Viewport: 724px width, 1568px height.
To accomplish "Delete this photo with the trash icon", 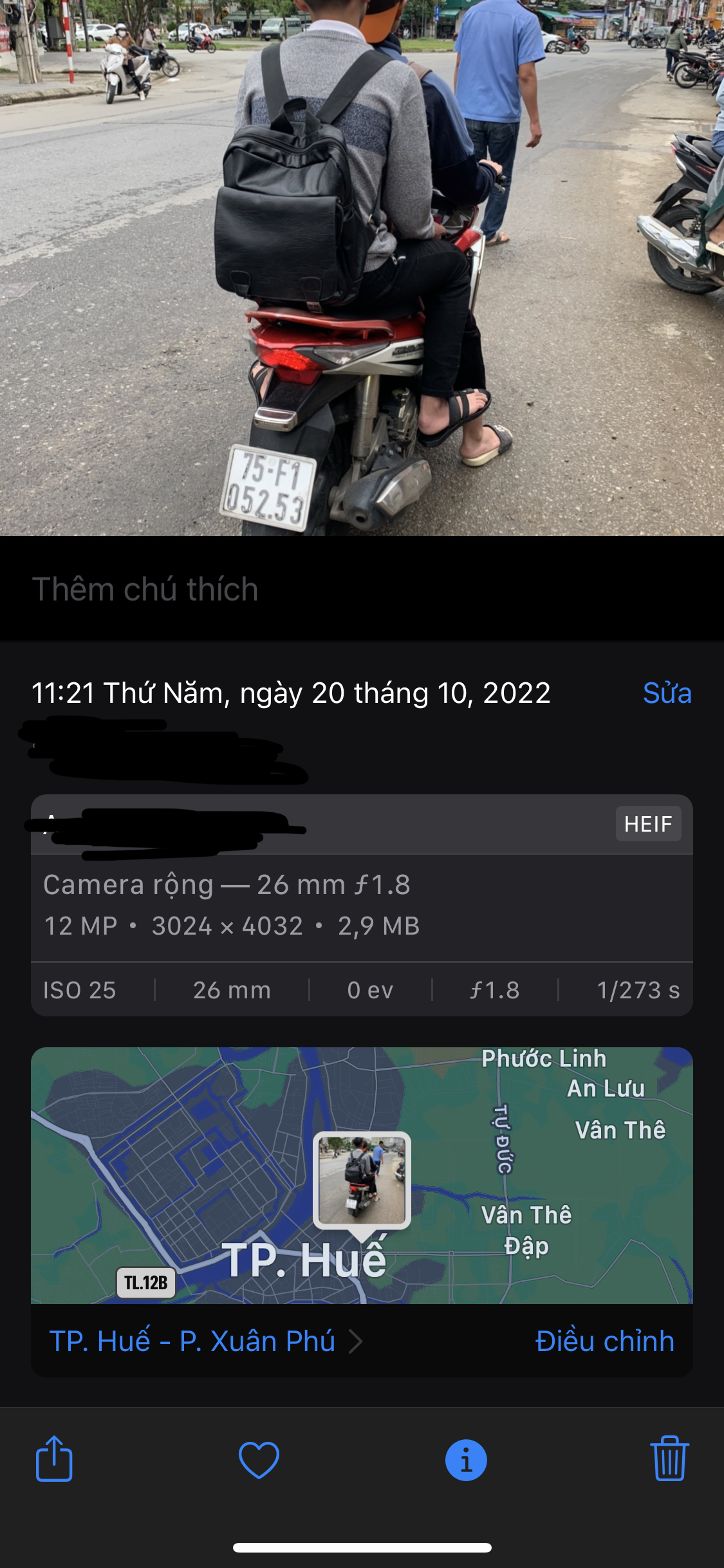I will pyautogui.click(x=669, y=1459).
